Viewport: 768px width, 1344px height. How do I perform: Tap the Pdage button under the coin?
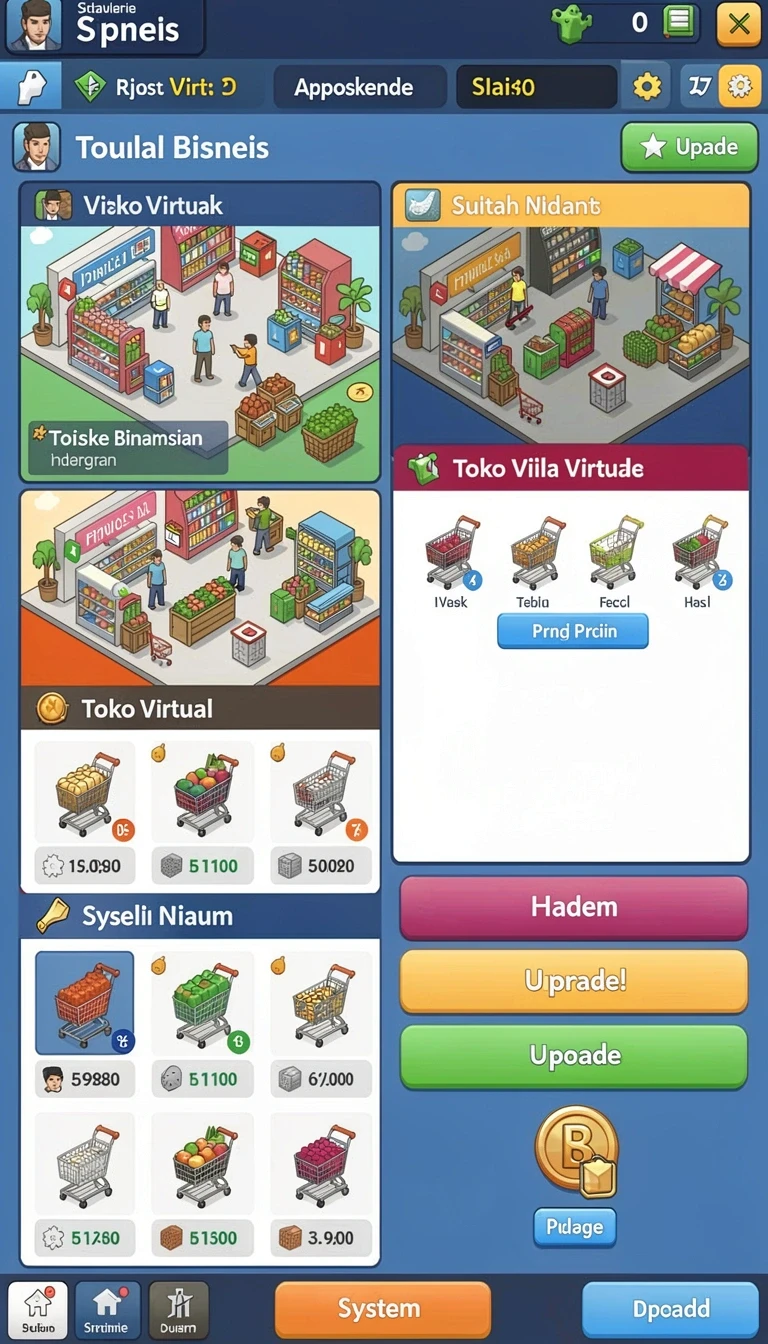pos(575,1227)
